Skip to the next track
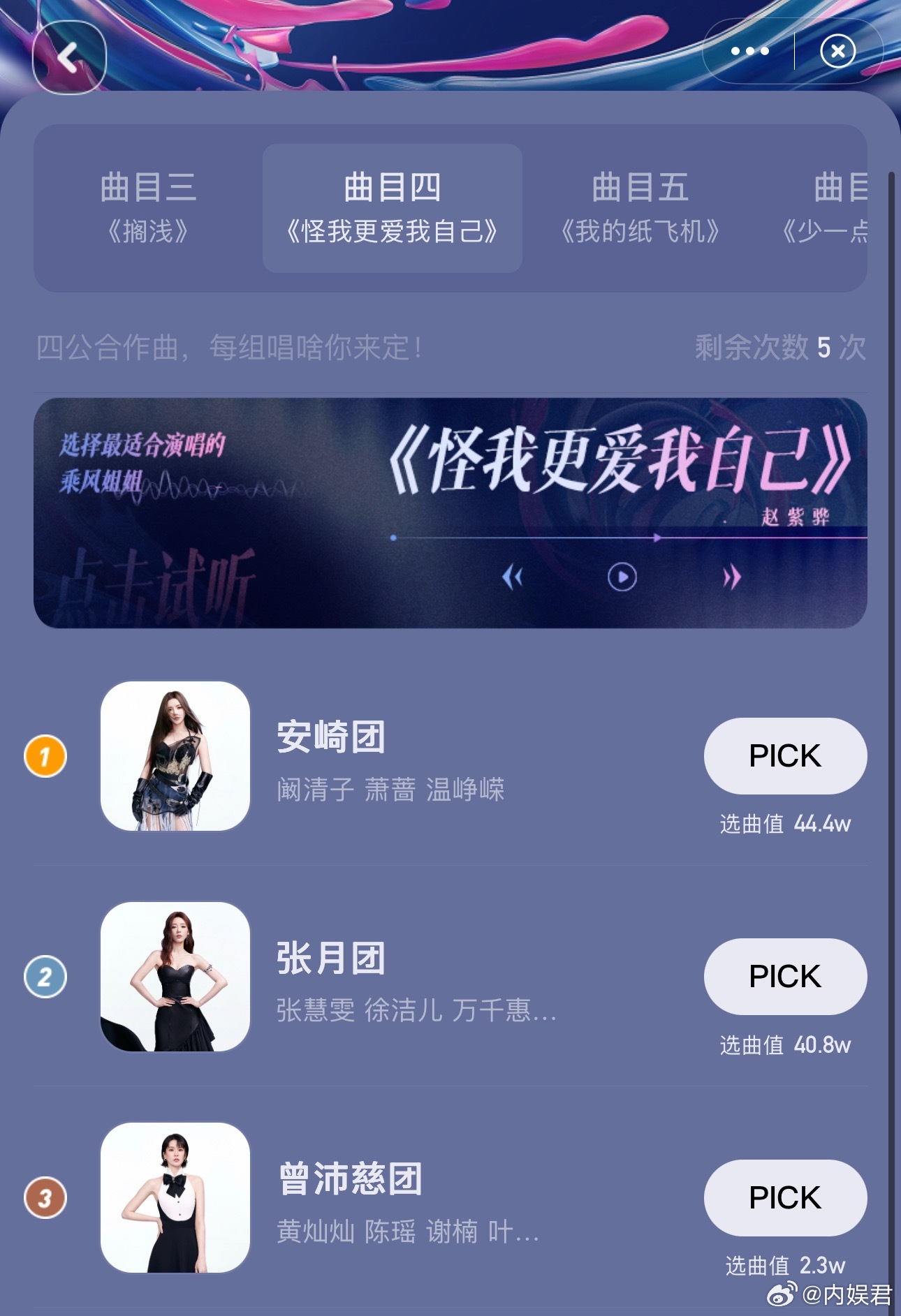Viewport: 901px width, 1316px height. click(x=731, y=577)
